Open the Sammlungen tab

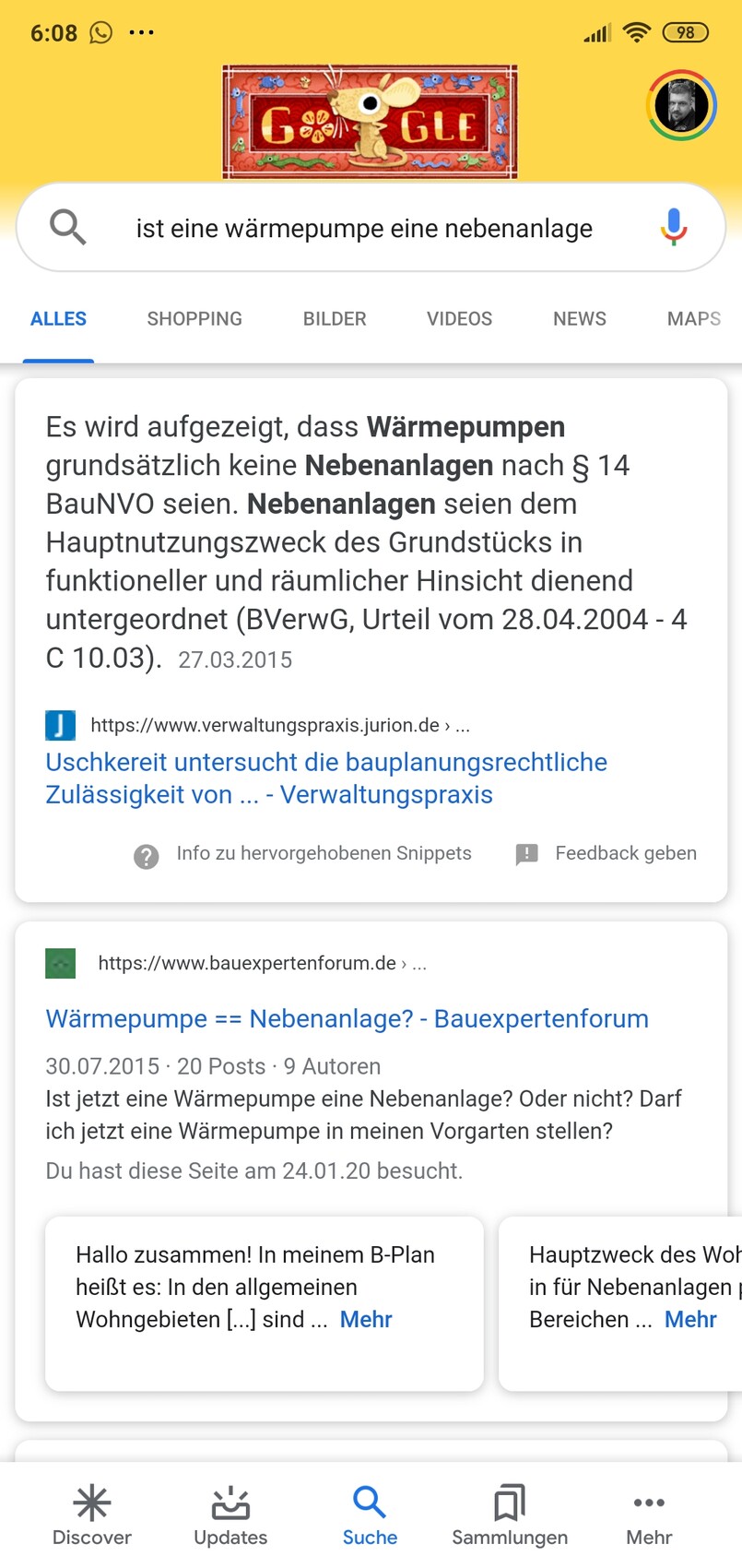pyautogui.click(x=509, y=1515)
